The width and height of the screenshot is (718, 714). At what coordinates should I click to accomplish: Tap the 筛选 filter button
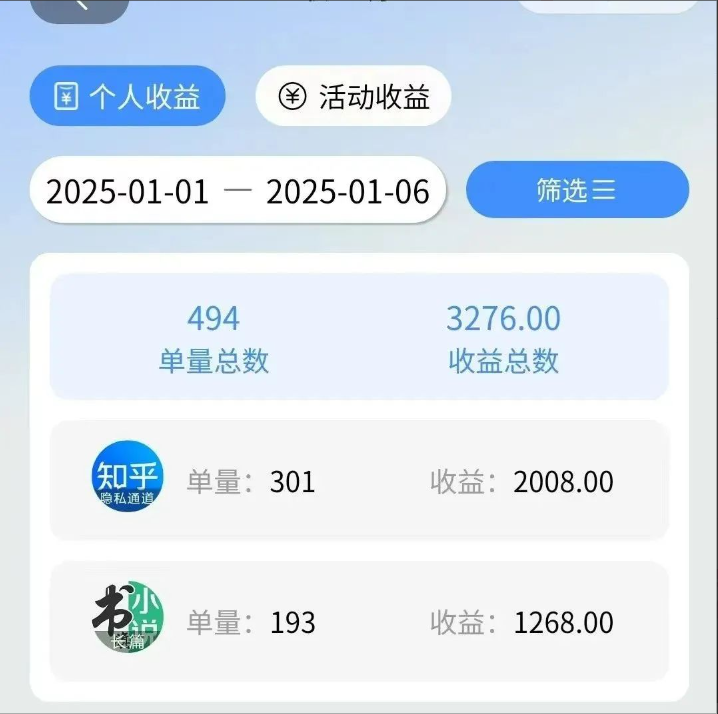point(577,190)
